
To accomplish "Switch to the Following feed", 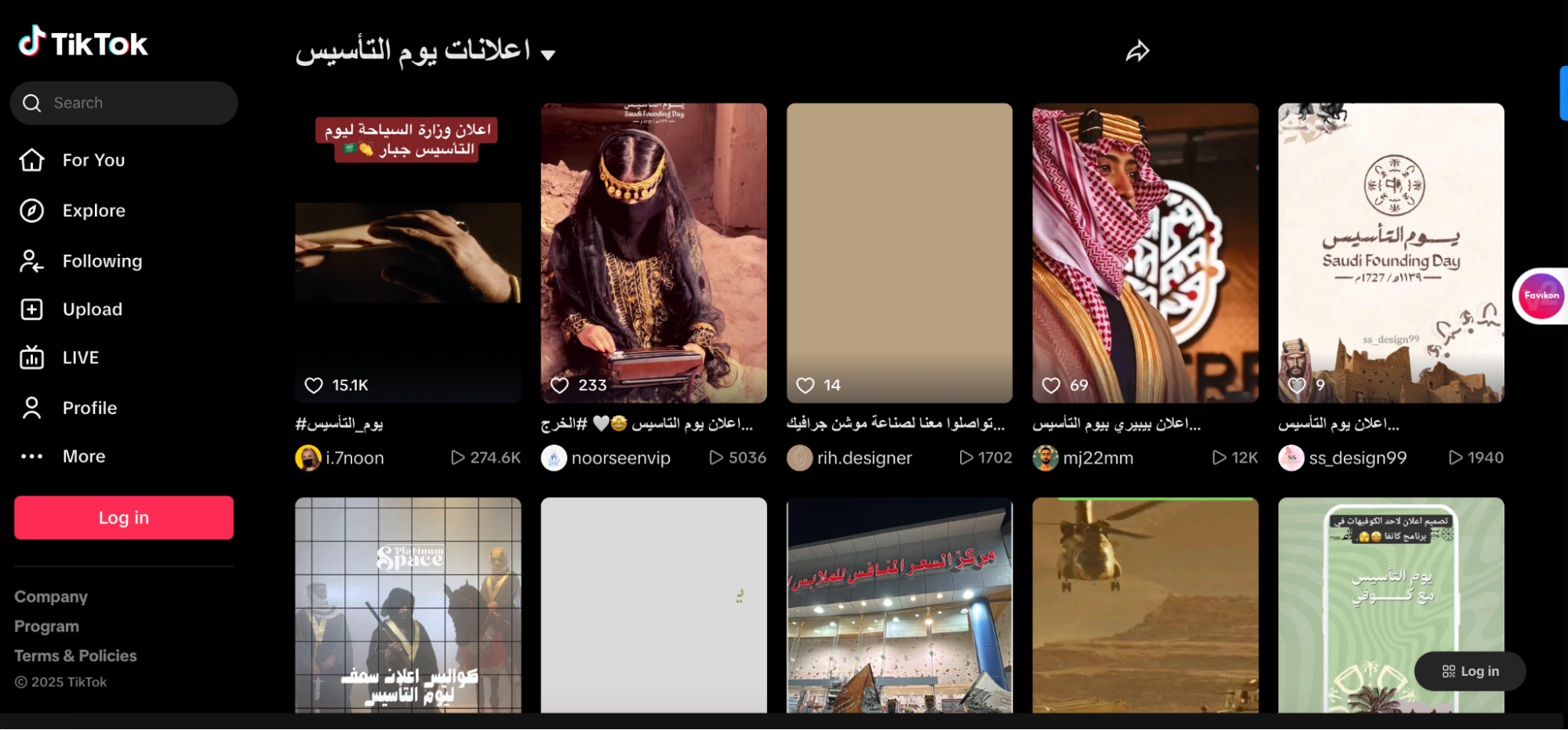I will point(101,261).
